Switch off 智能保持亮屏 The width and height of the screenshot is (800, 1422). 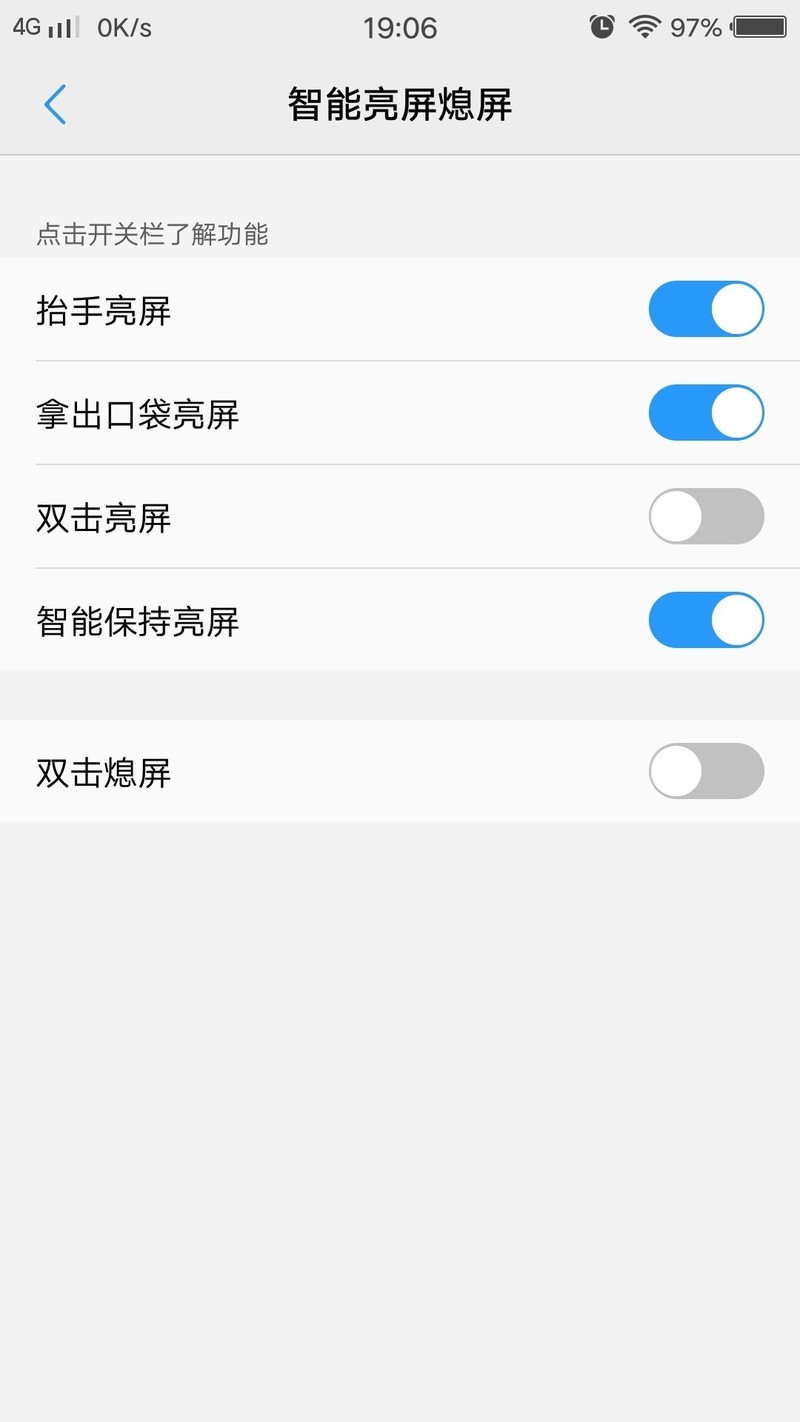click(706, 620)
